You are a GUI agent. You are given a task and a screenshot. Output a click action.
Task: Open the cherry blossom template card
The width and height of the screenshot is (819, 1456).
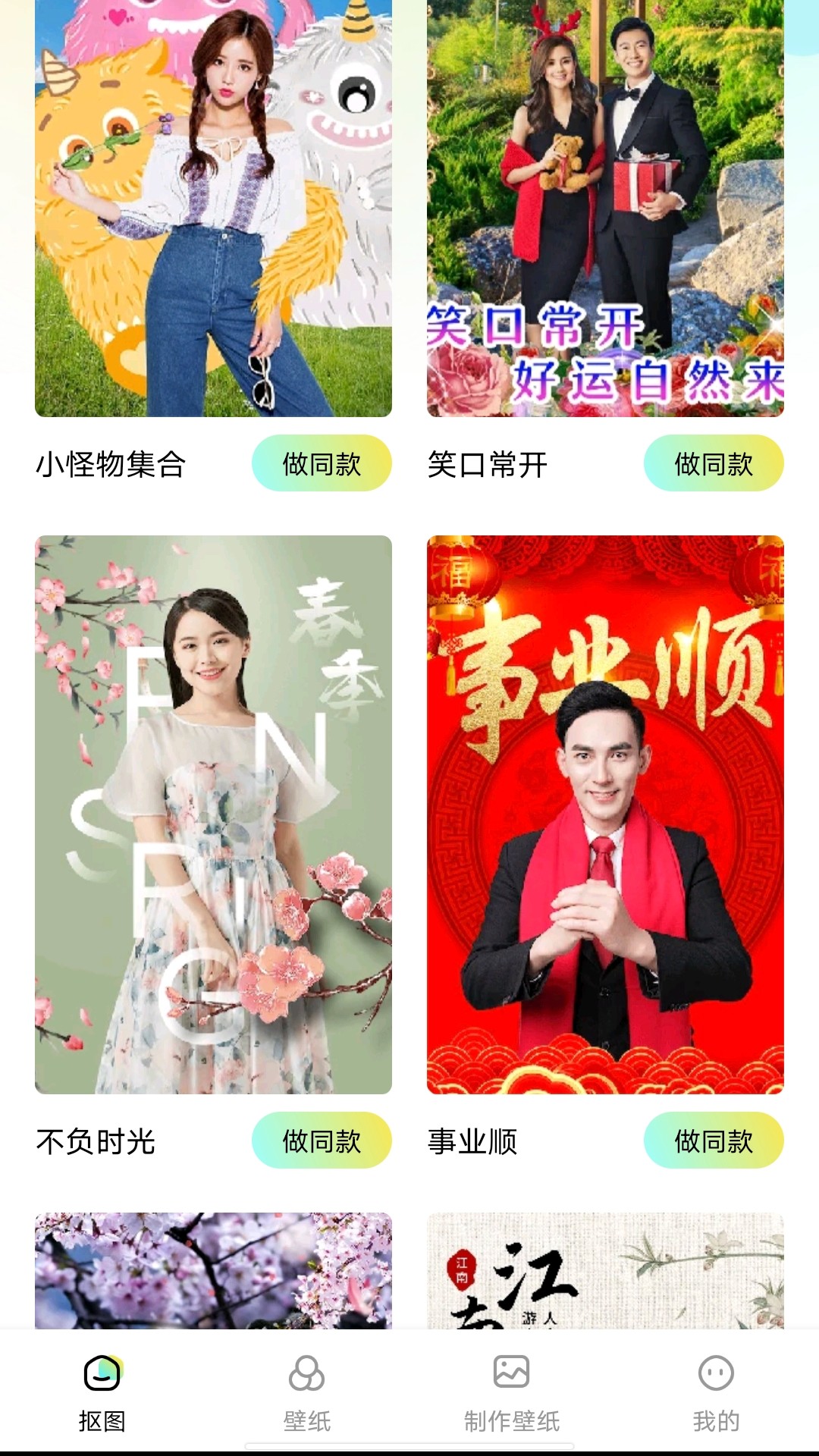tap(213, 1270)
